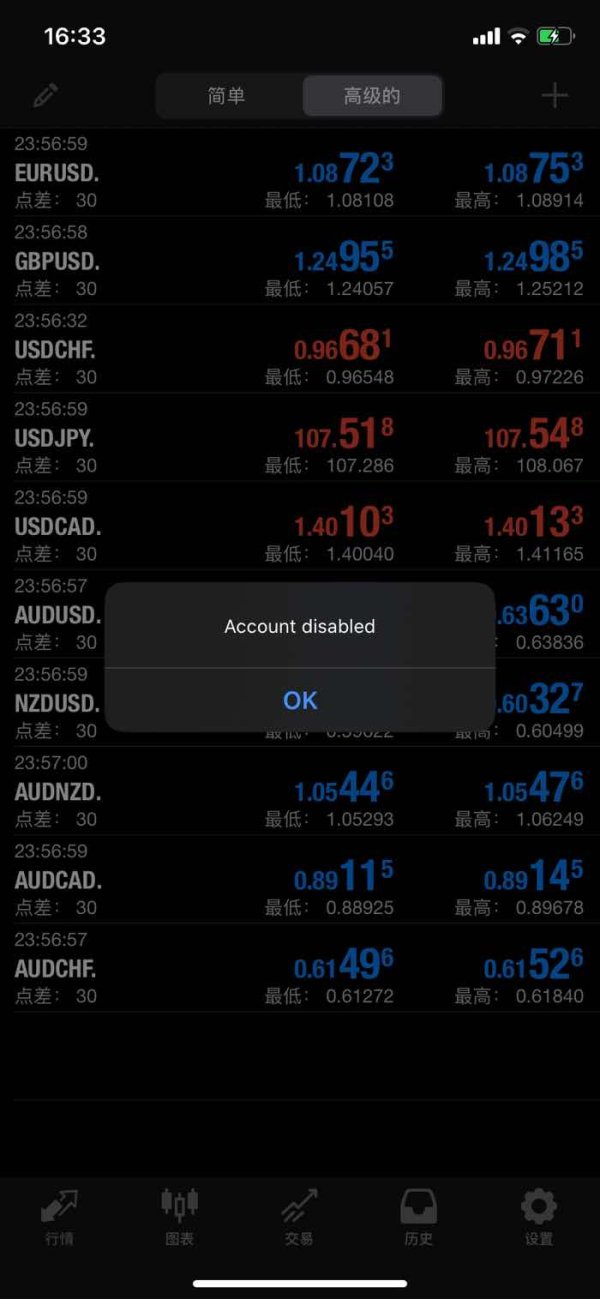The image size is (600, 1299).
Task: Open the 设置 tab
Action: pos(539,1217)
